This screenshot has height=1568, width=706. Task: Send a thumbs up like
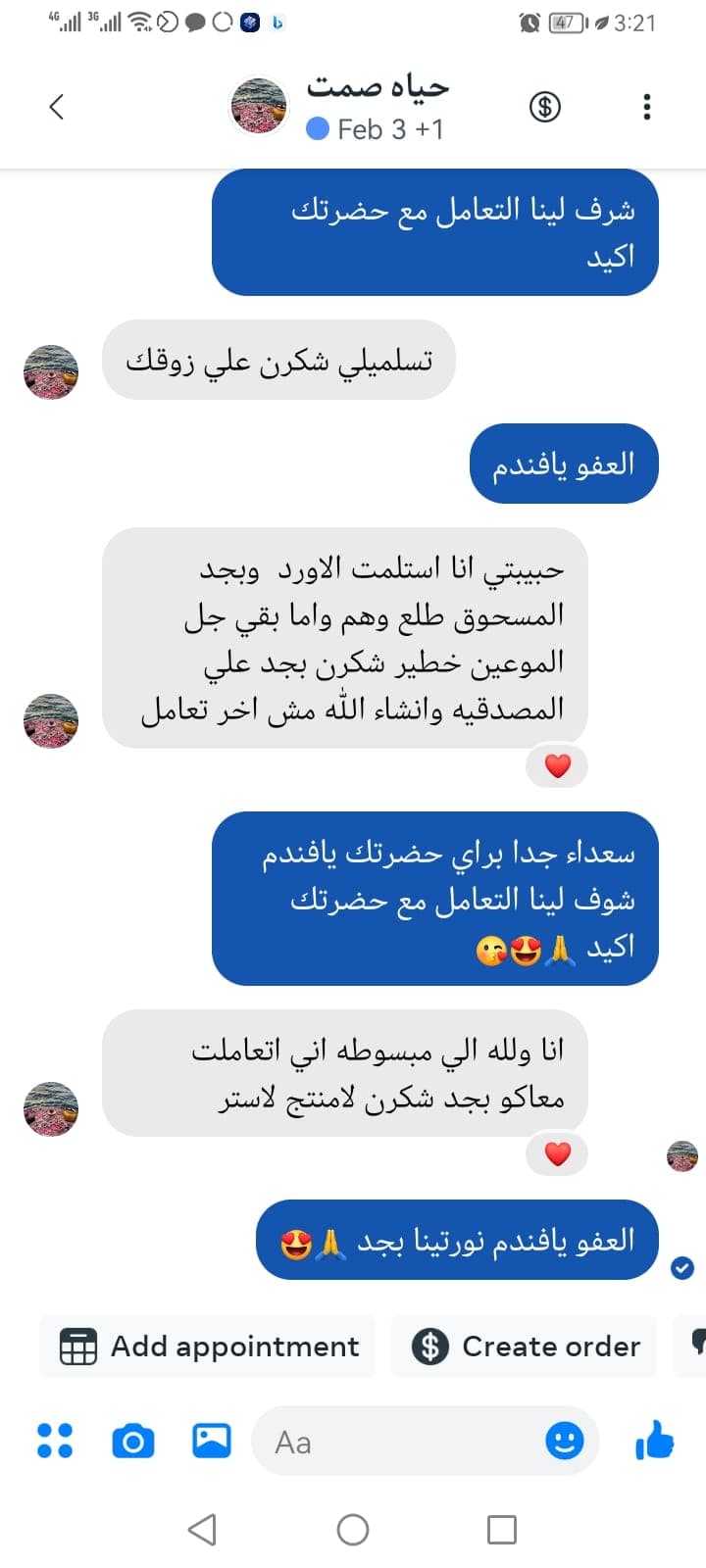[653, 1441]
